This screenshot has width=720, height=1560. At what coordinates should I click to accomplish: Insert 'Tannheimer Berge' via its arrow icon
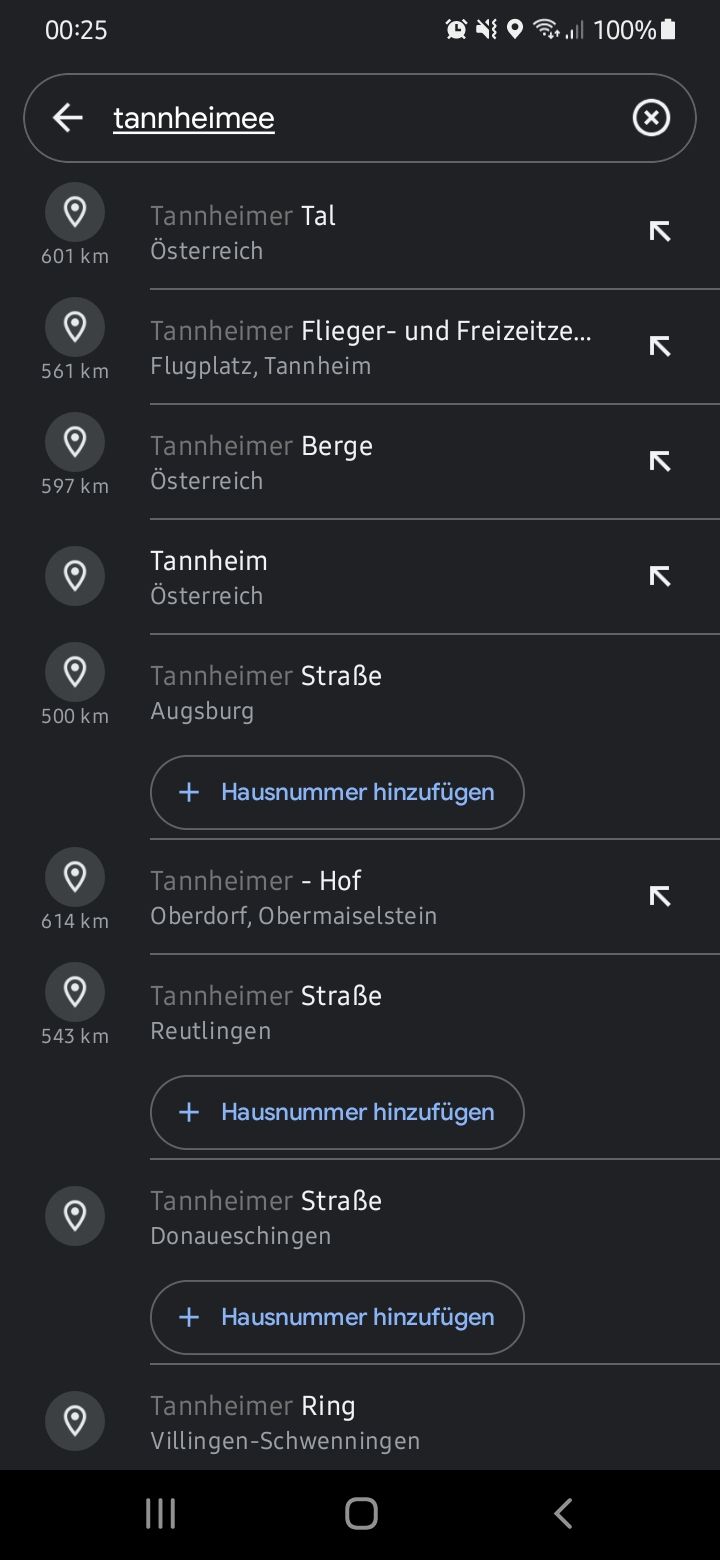tap(659, 462)
